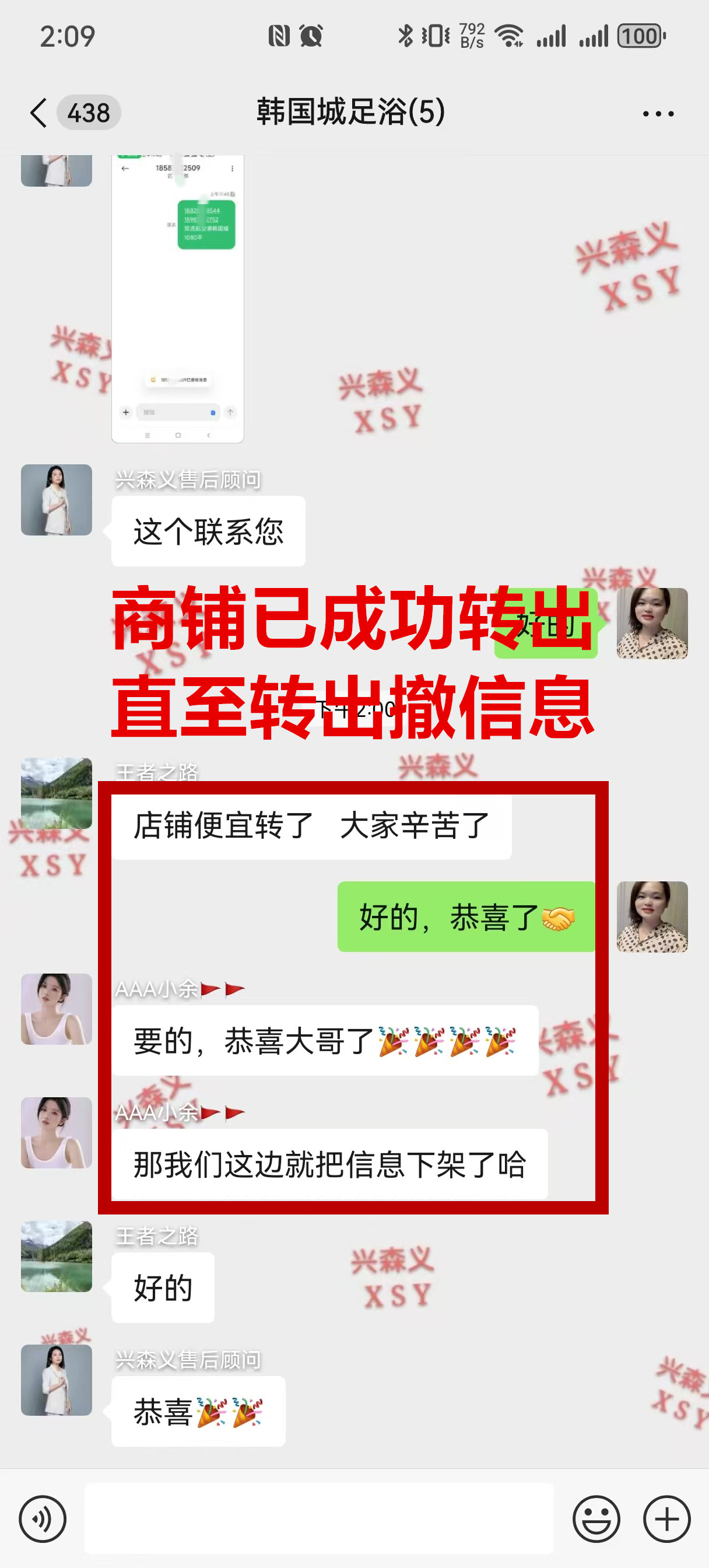The image size is (709, 1568).
Task: Open the emoji sticker panel
Action: [596, 1518]
